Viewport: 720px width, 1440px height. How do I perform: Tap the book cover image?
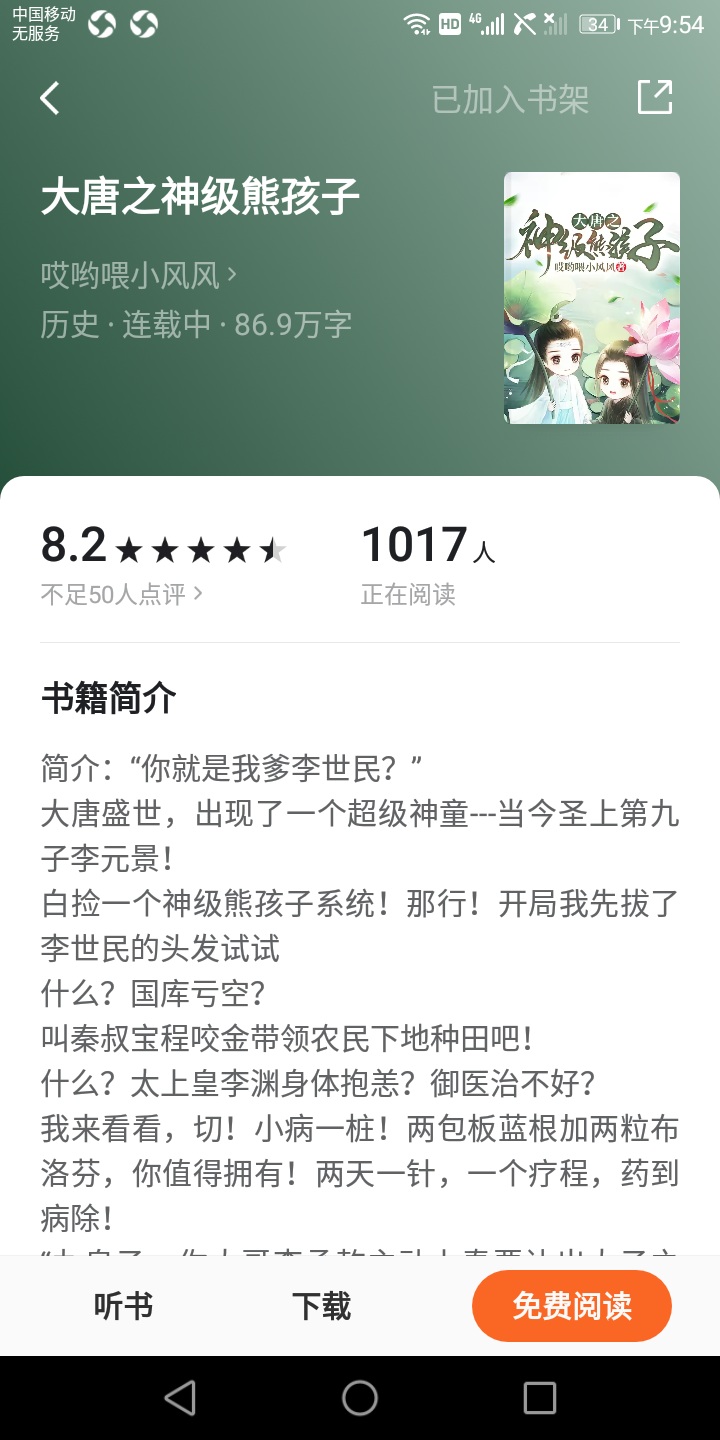click(591, 298)
